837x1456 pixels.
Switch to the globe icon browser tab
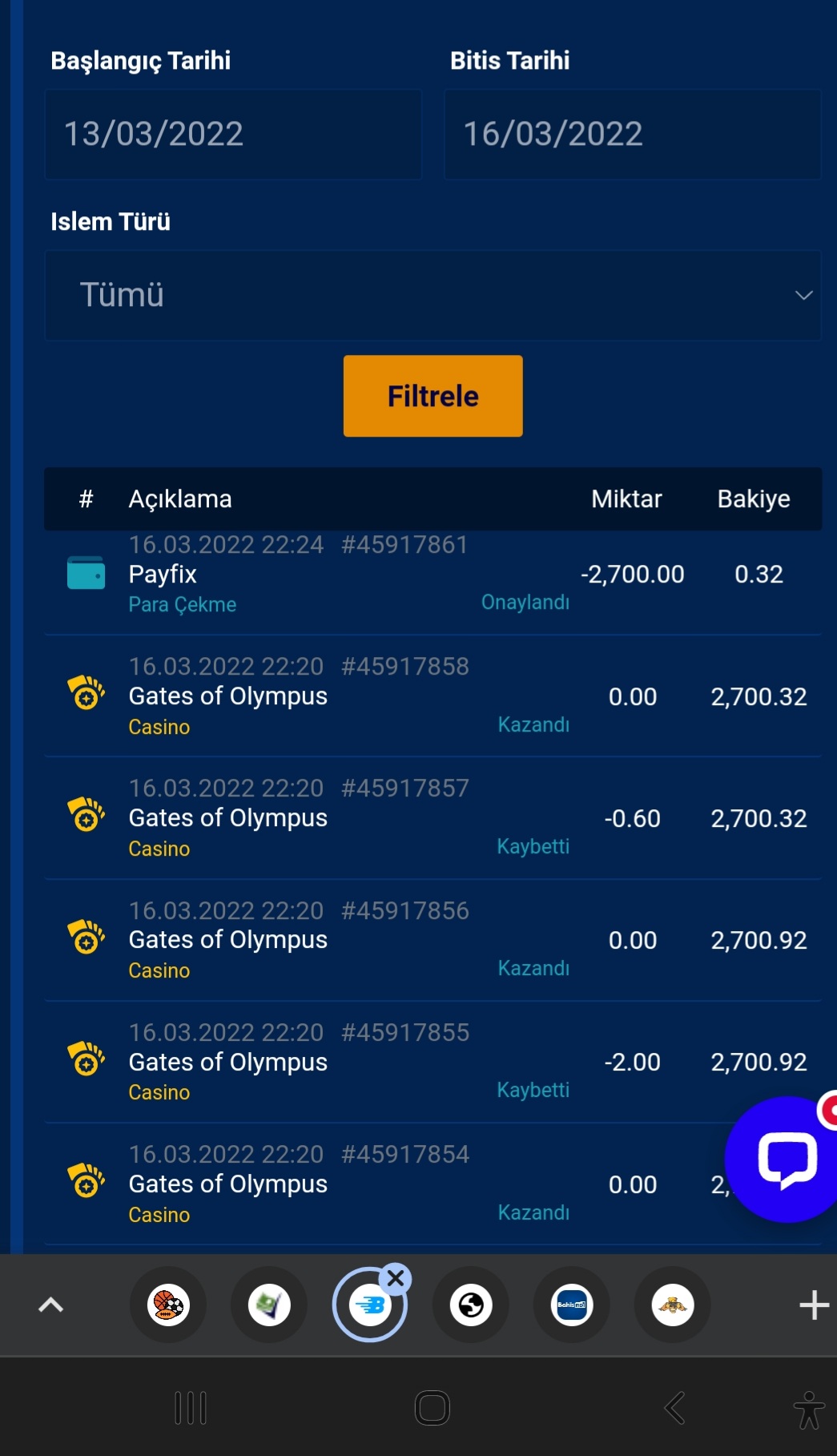coord(471,1305)
